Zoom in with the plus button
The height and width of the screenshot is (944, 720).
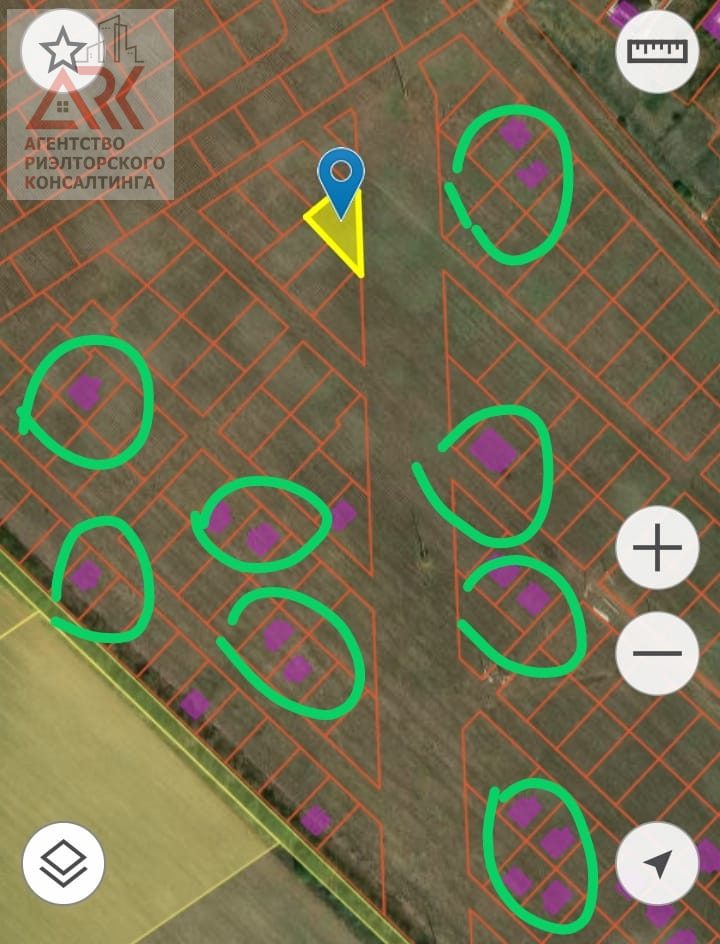click(x=657, y=549)
